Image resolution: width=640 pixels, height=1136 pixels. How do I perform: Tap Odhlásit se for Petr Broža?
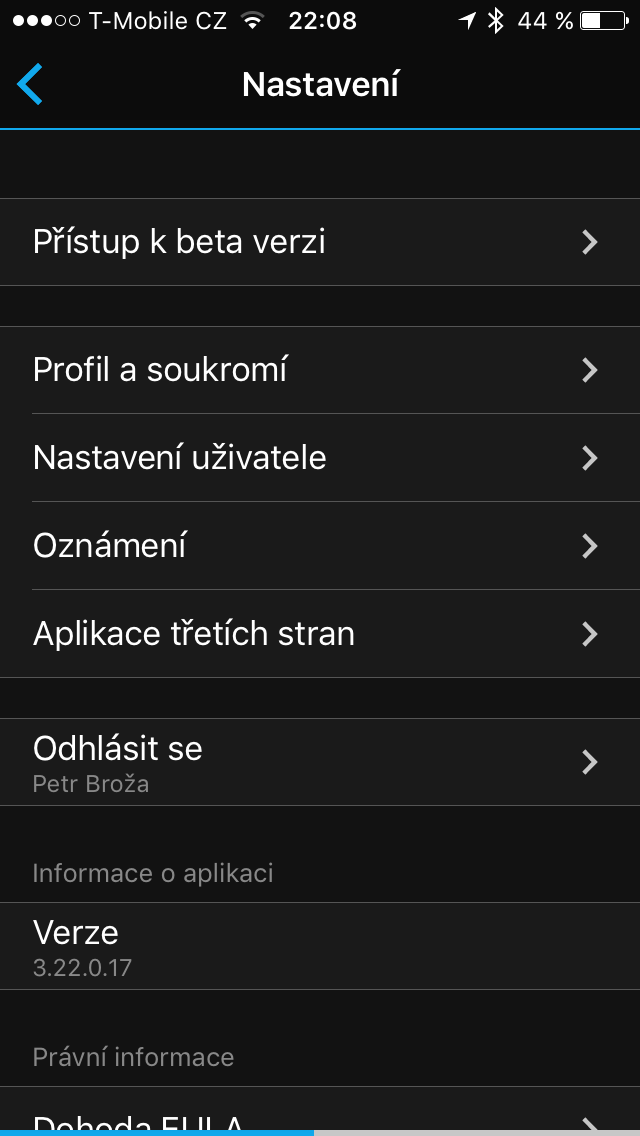click(320, 762)
